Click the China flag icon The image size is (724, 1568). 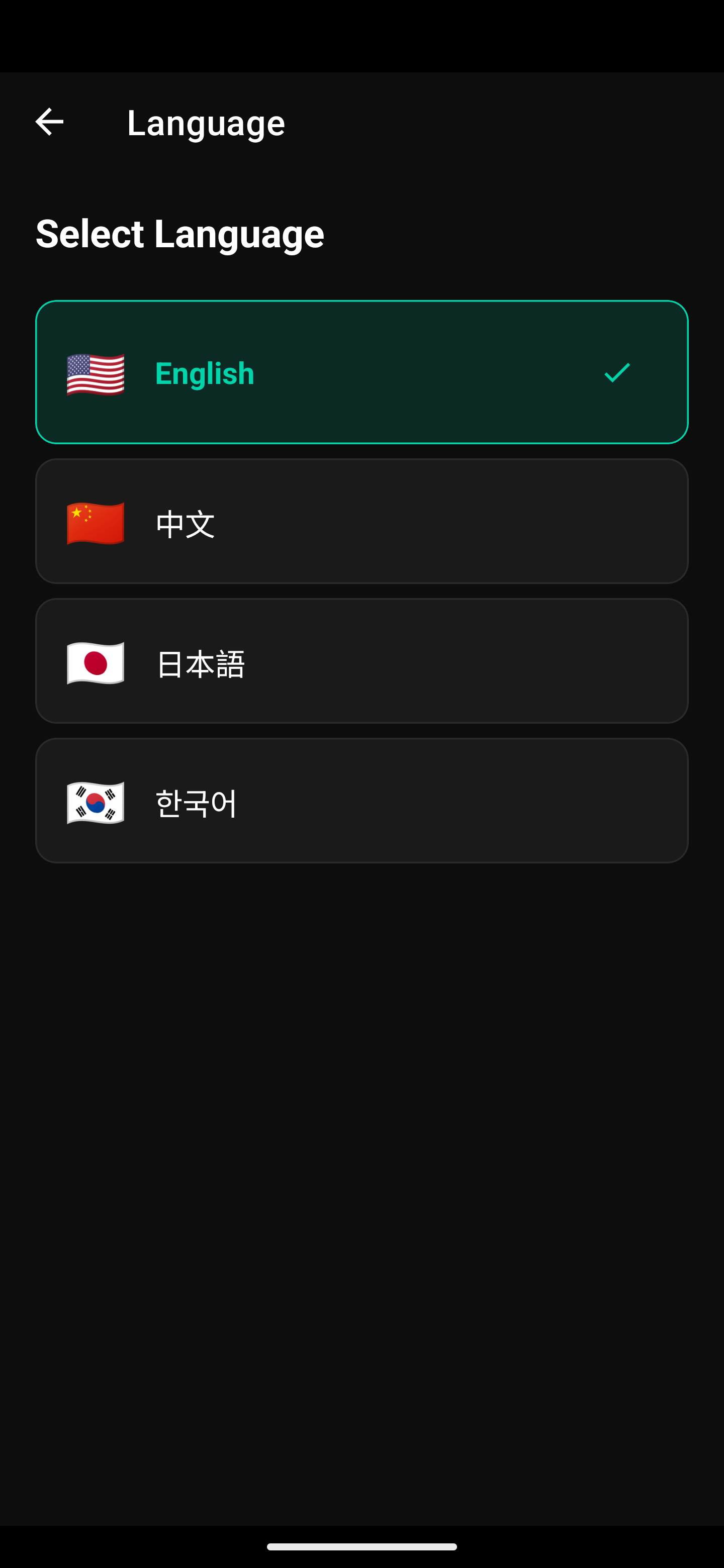pos(95,522)
